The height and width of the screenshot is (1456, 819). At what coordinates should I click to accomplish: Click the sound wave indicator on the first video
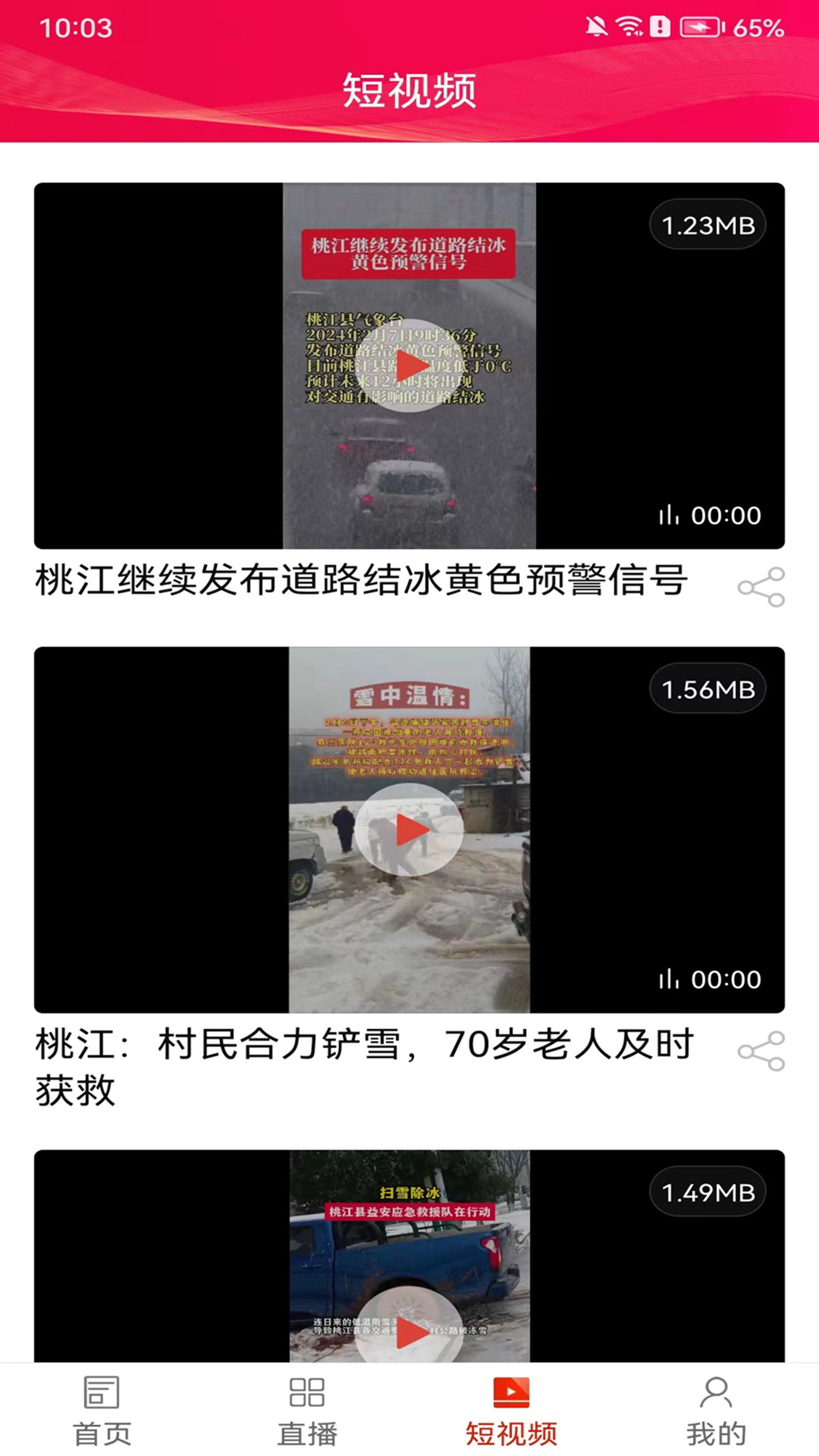click(x=670, y=515)
